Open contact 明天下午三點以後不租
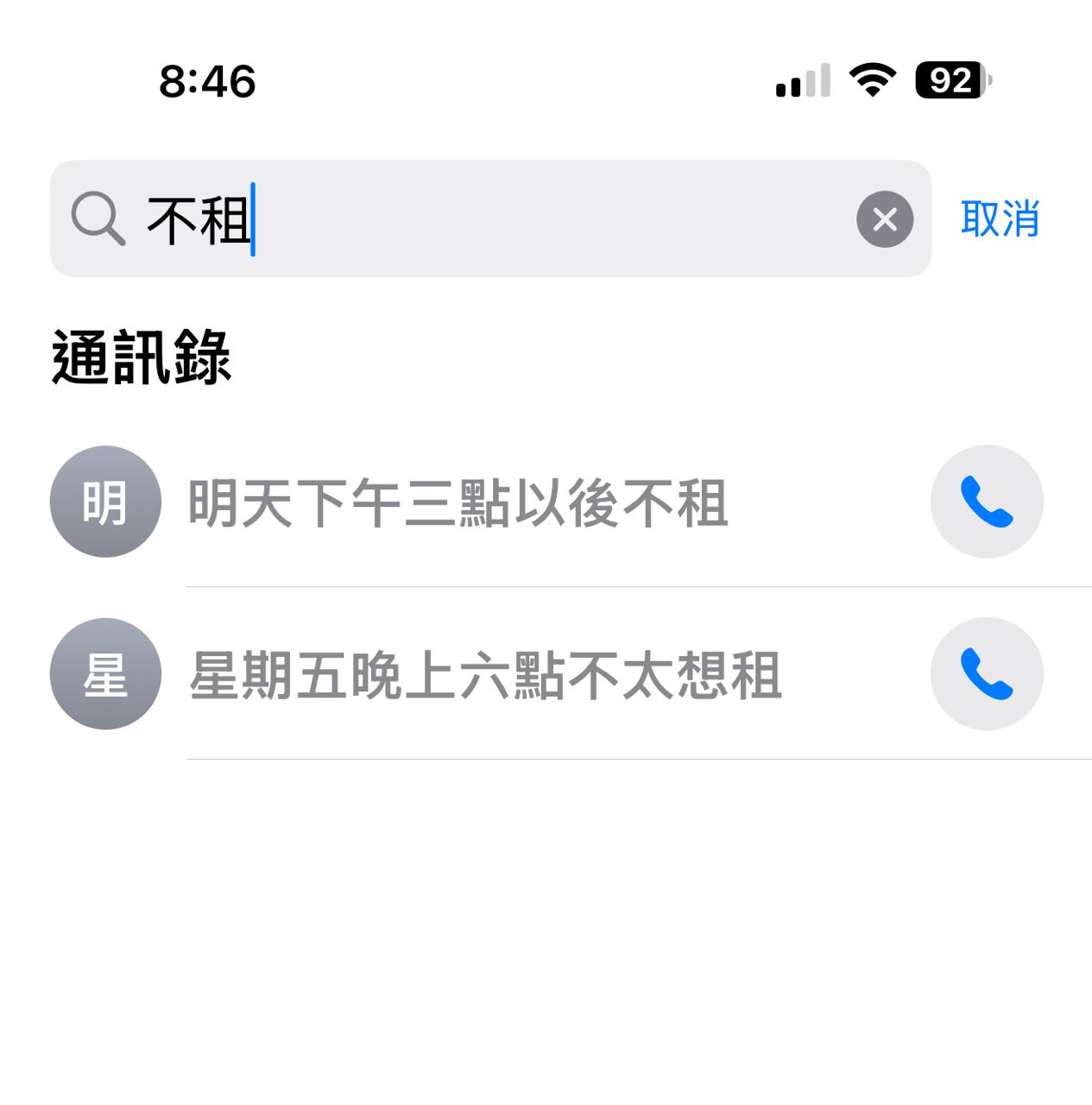 coord(458,502)
